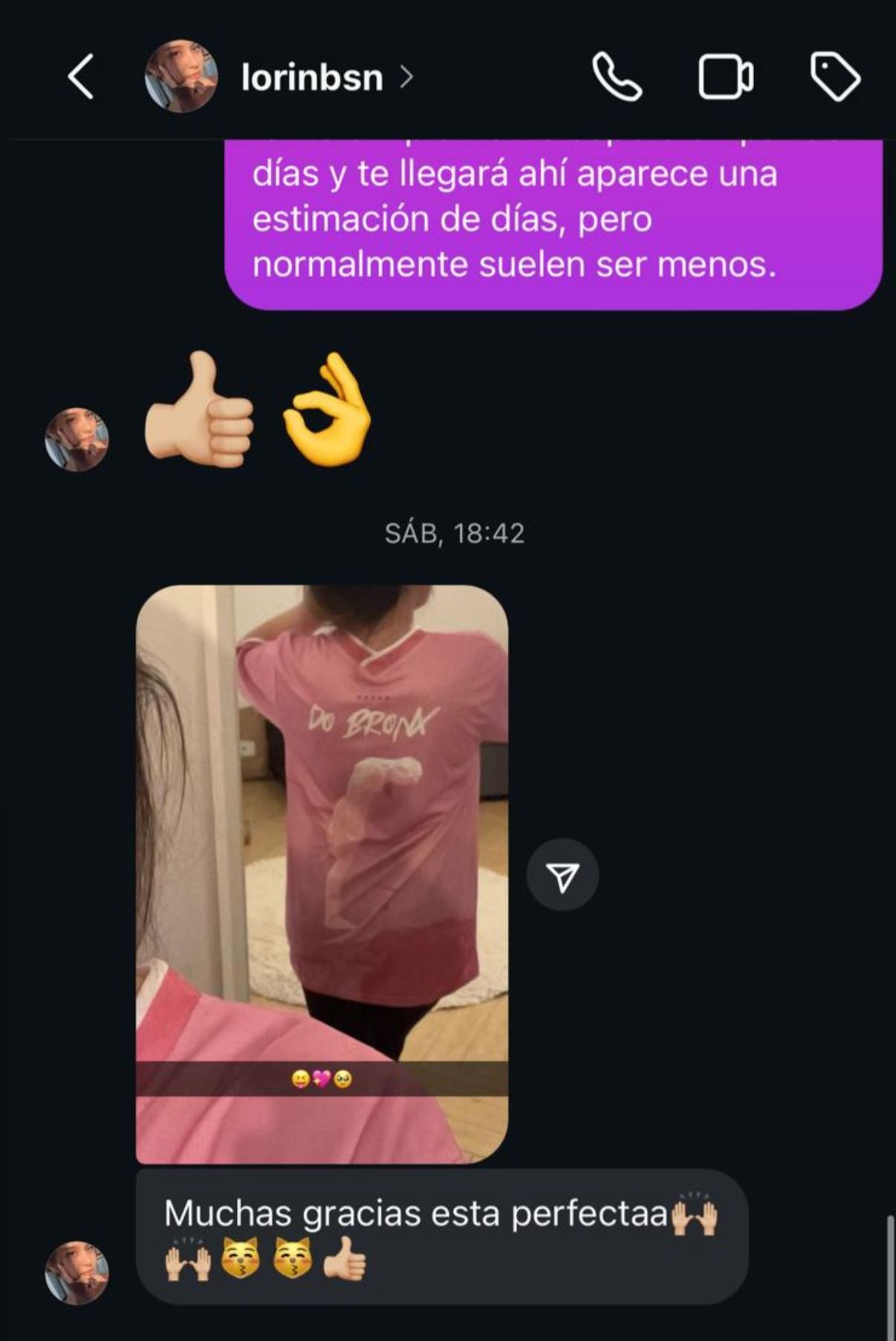Open lorinbsn's profile details
The height and width of the screenshot is (1341, 896).
point(312,77)
